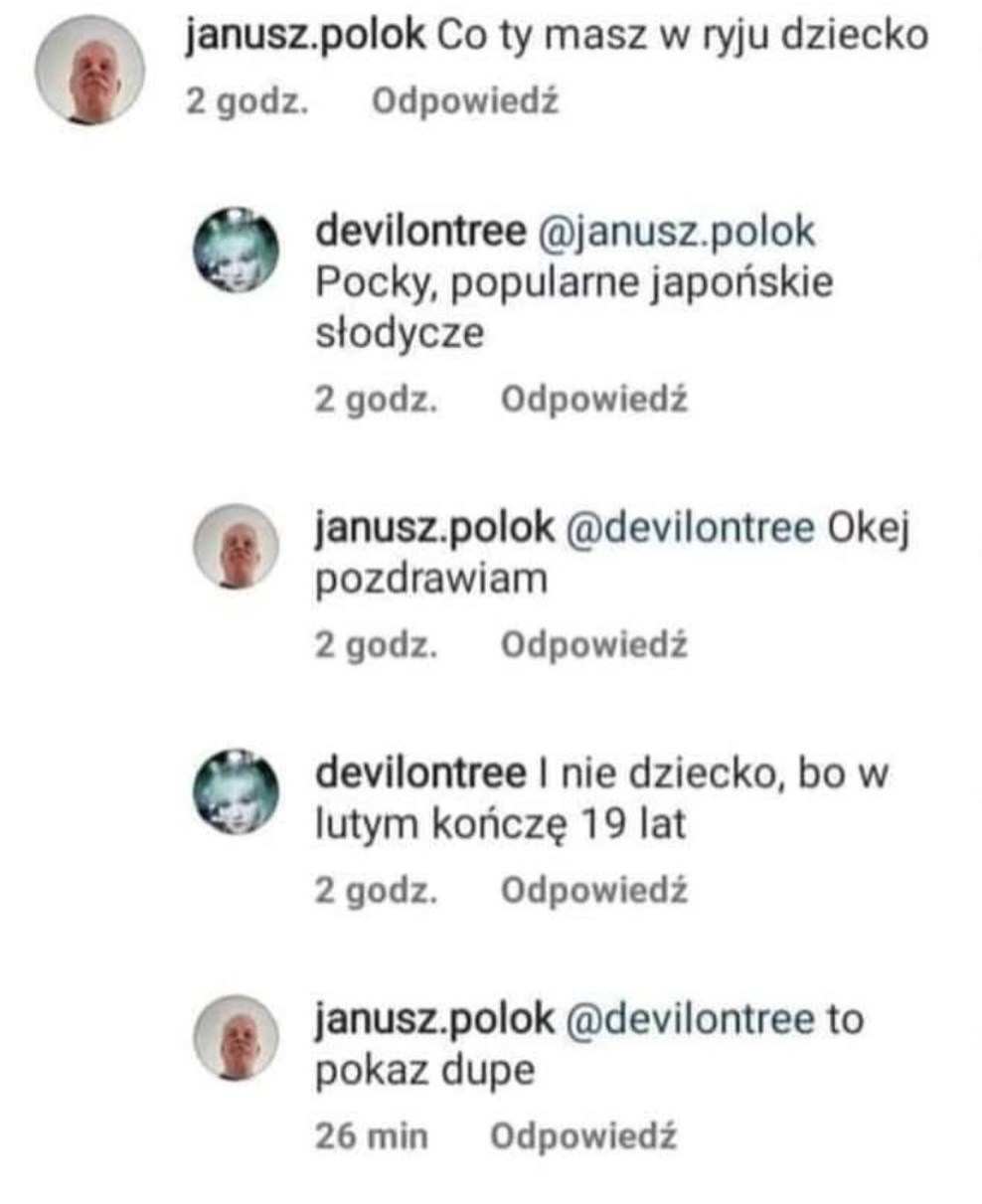Screen dimensions: 982x1204
Task: Reply to the Pocky sweets comment
Action: (593, 400)
